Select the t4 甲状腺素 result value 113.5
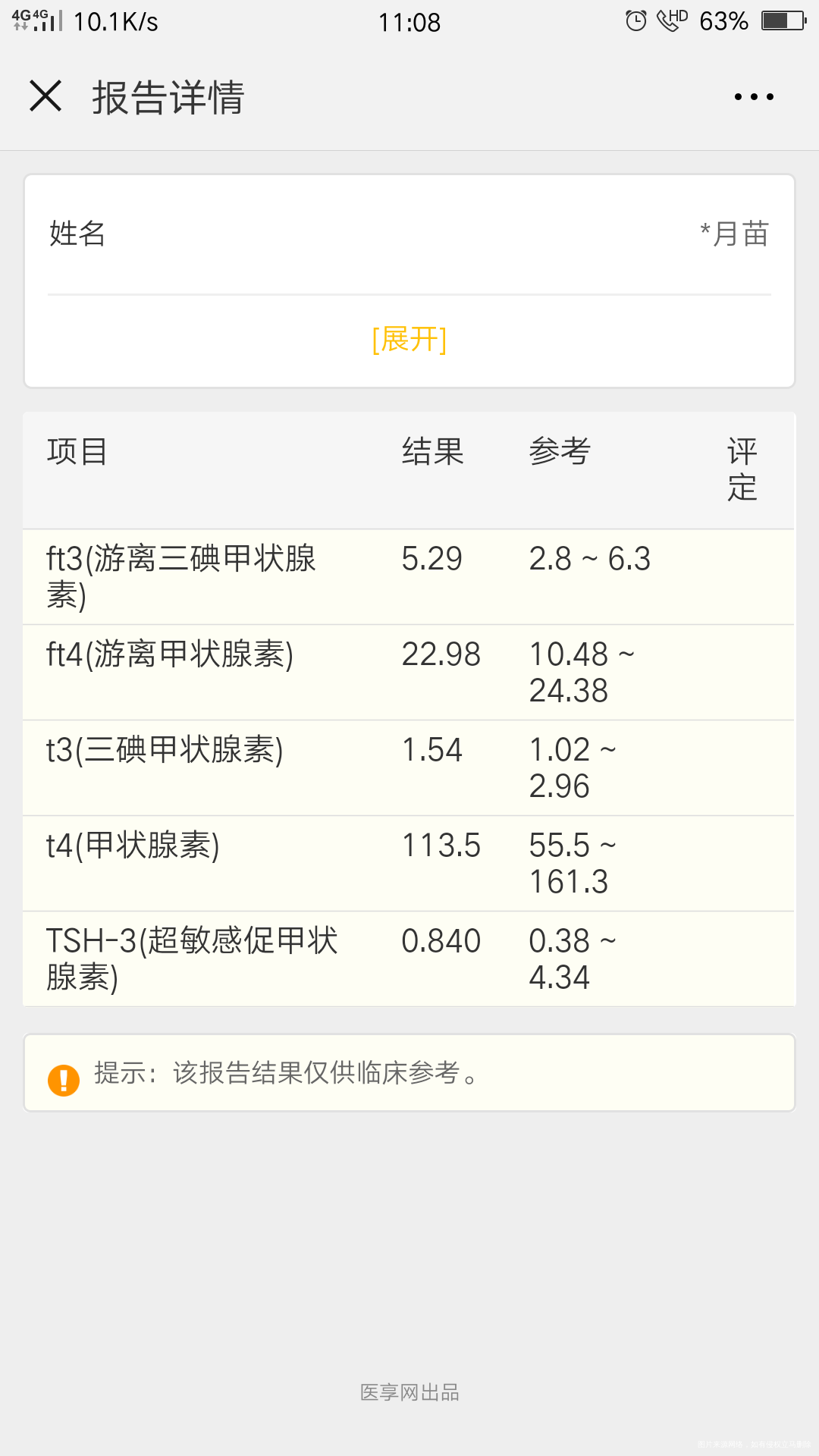 point(440,844)
